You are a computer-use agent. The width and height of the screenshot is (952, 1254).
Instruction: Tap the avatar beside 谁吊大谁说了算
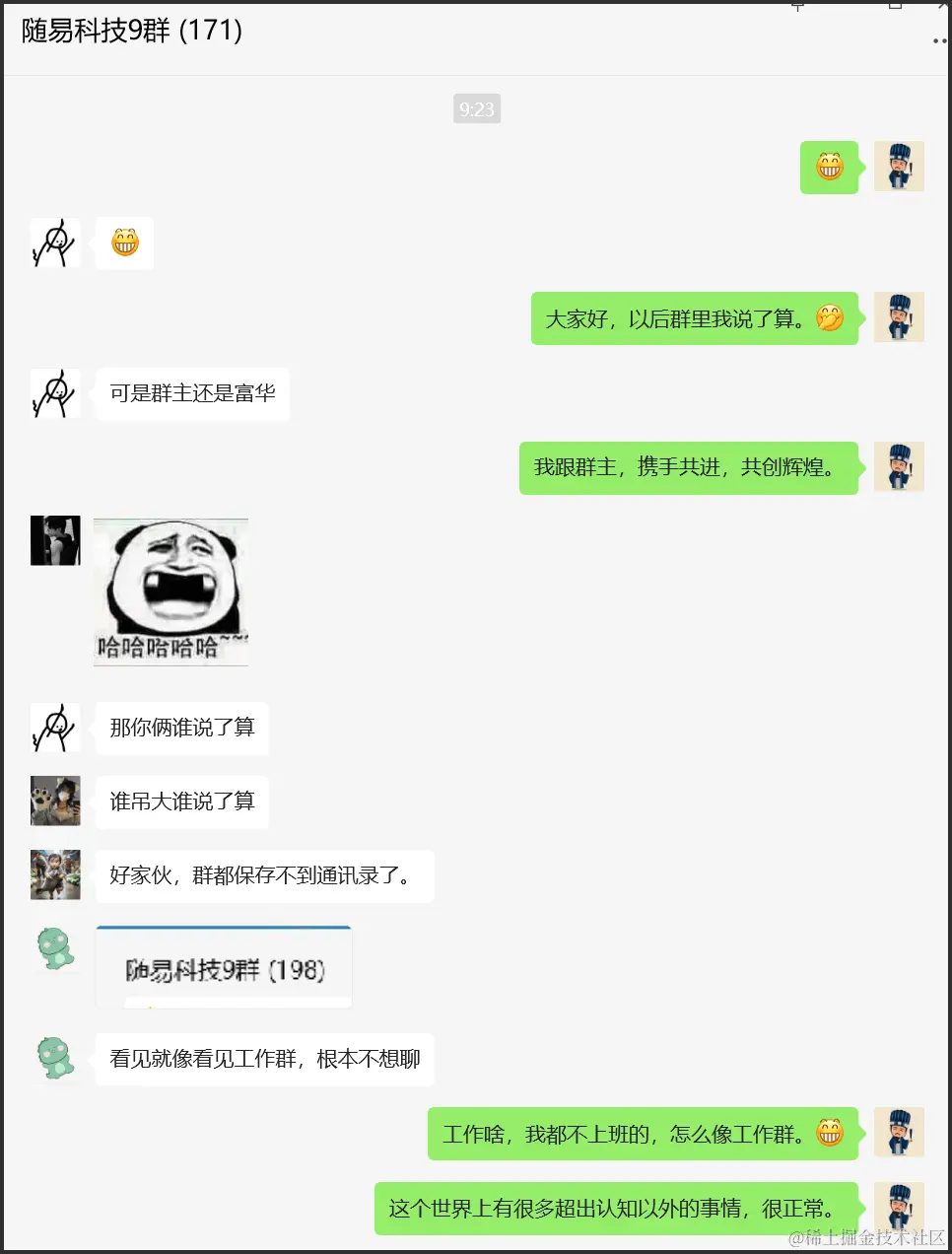55,801
